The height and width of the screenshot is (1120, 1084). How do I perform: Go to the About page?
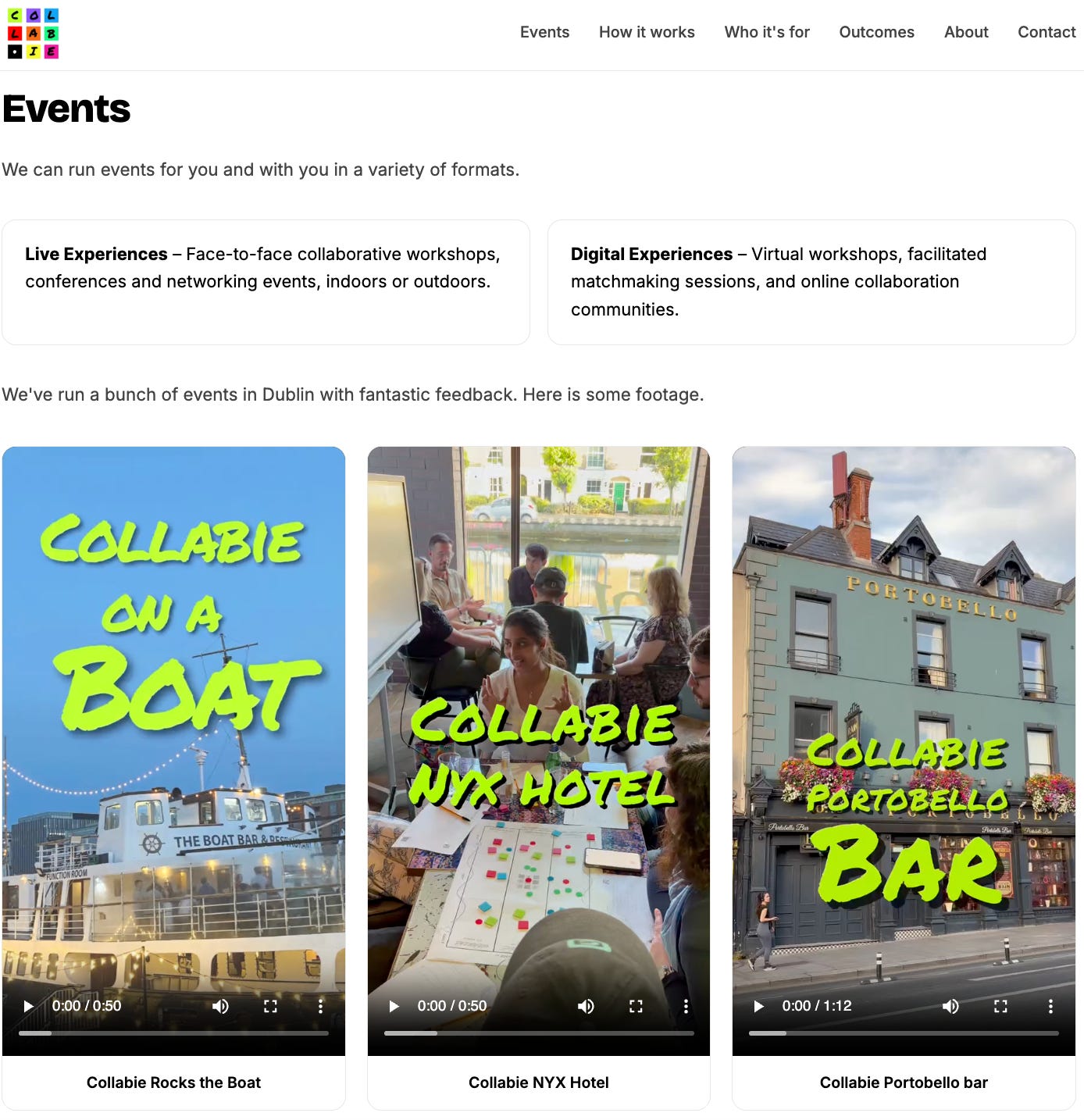click(966, 32)
